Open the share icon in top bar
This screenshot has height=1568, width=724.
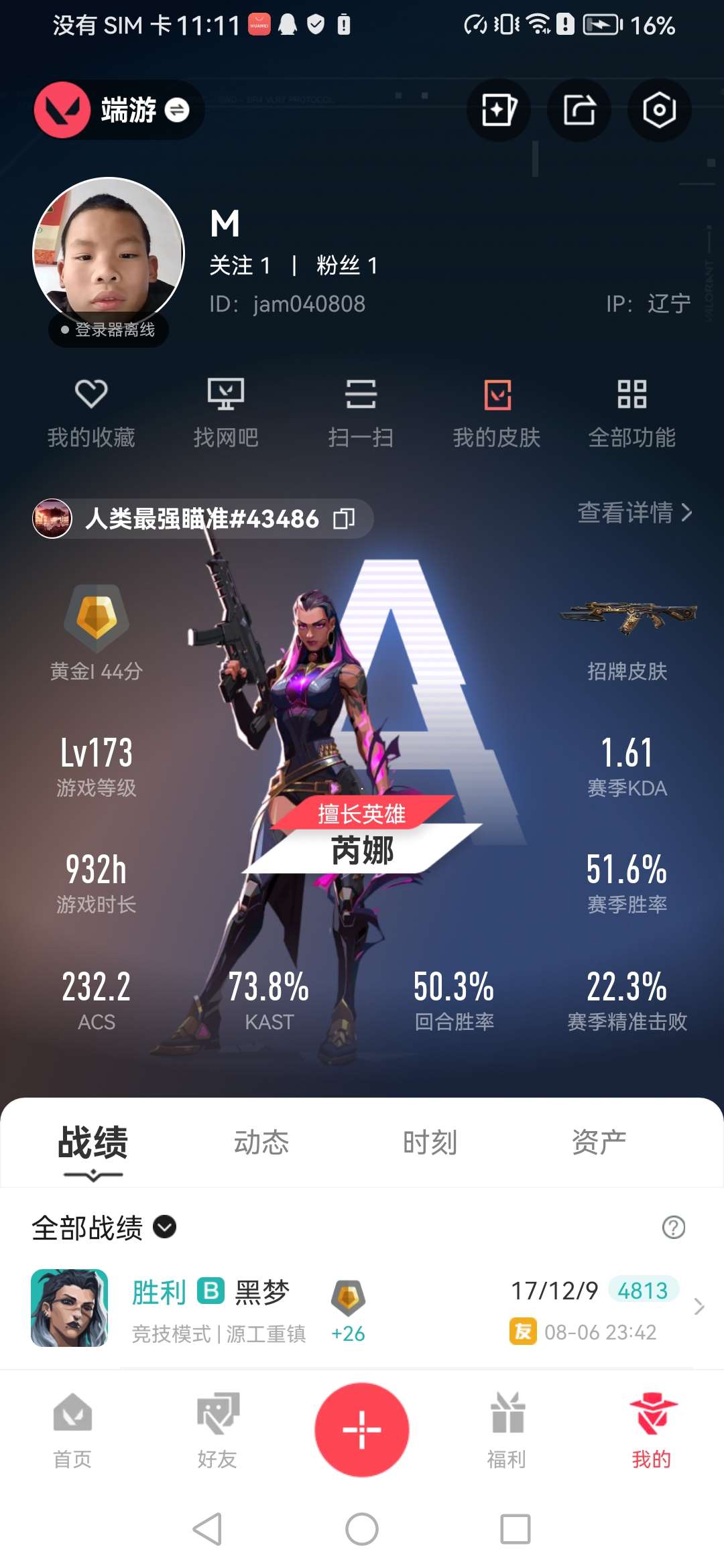click(579, 110)
